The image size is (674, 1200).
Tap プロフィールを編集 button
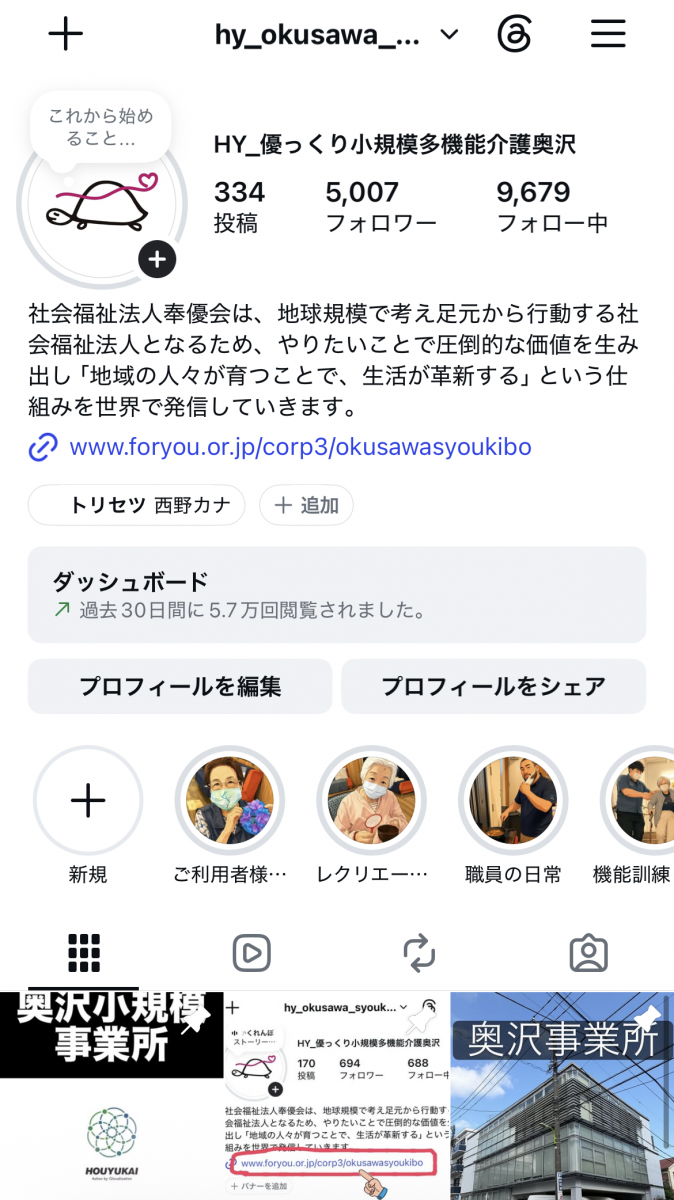coord(180,686)
